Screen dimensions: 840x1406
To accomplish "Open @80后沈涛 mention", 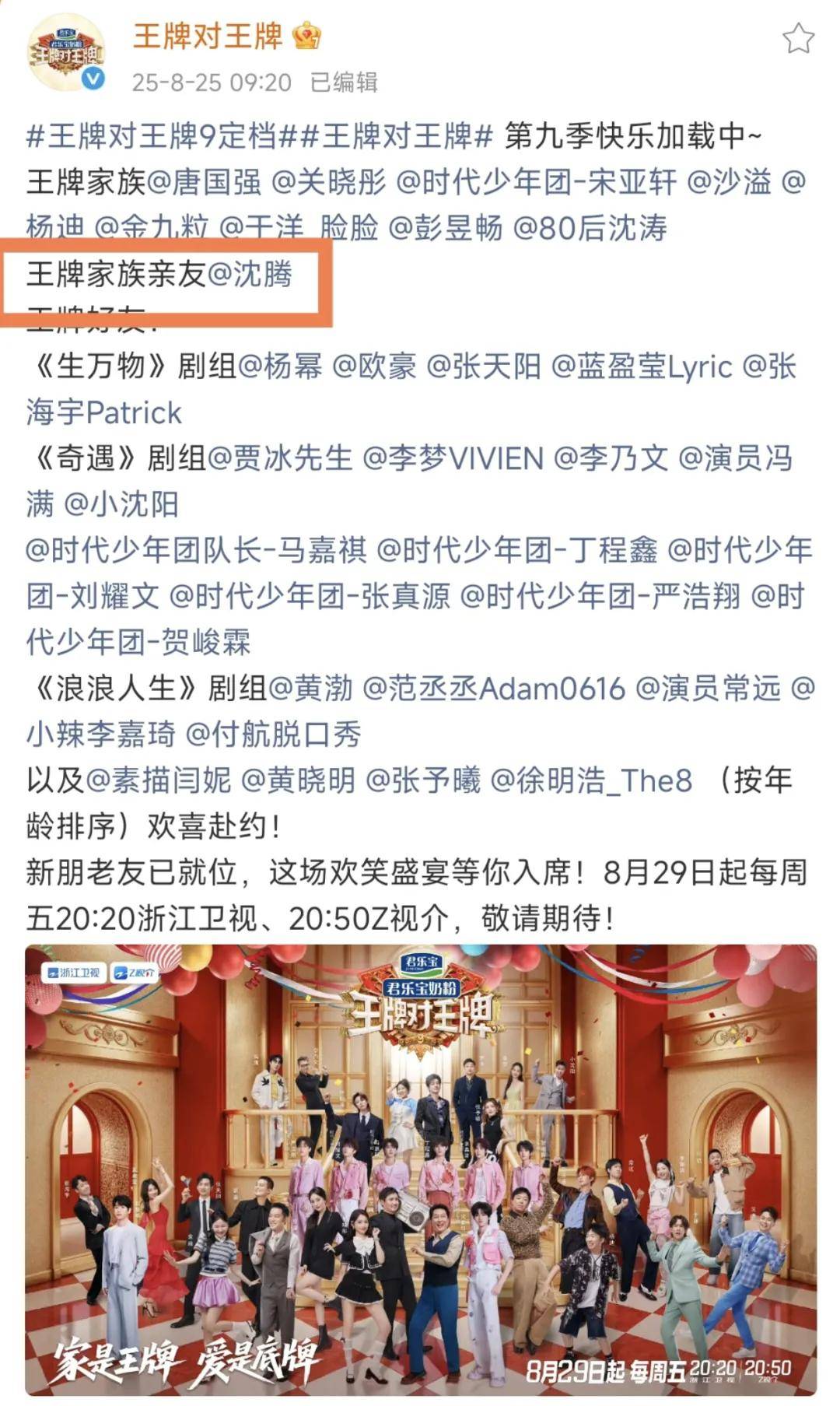I will (591, 228).
